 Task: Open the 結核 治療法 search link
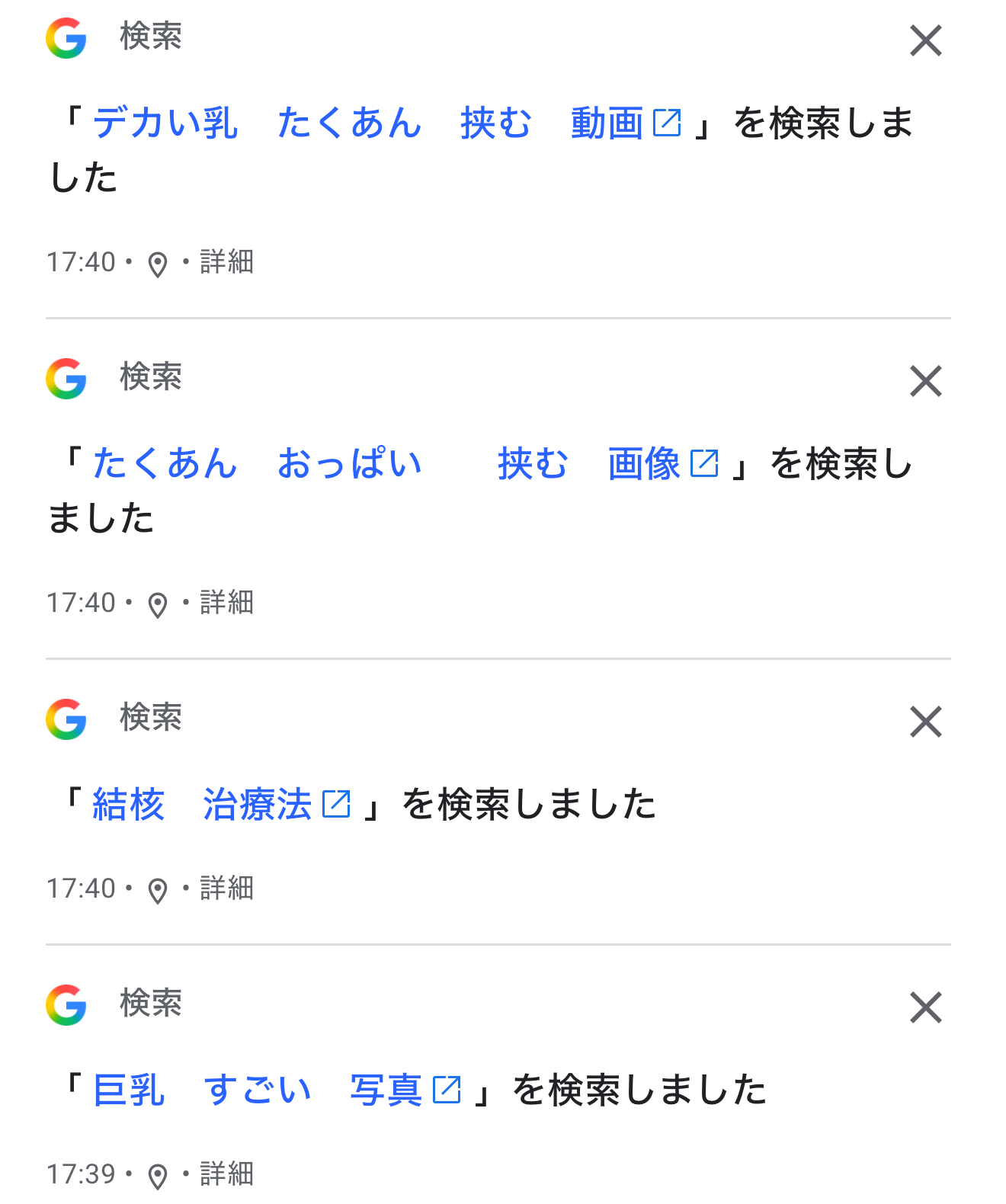[x=220, y=805]
